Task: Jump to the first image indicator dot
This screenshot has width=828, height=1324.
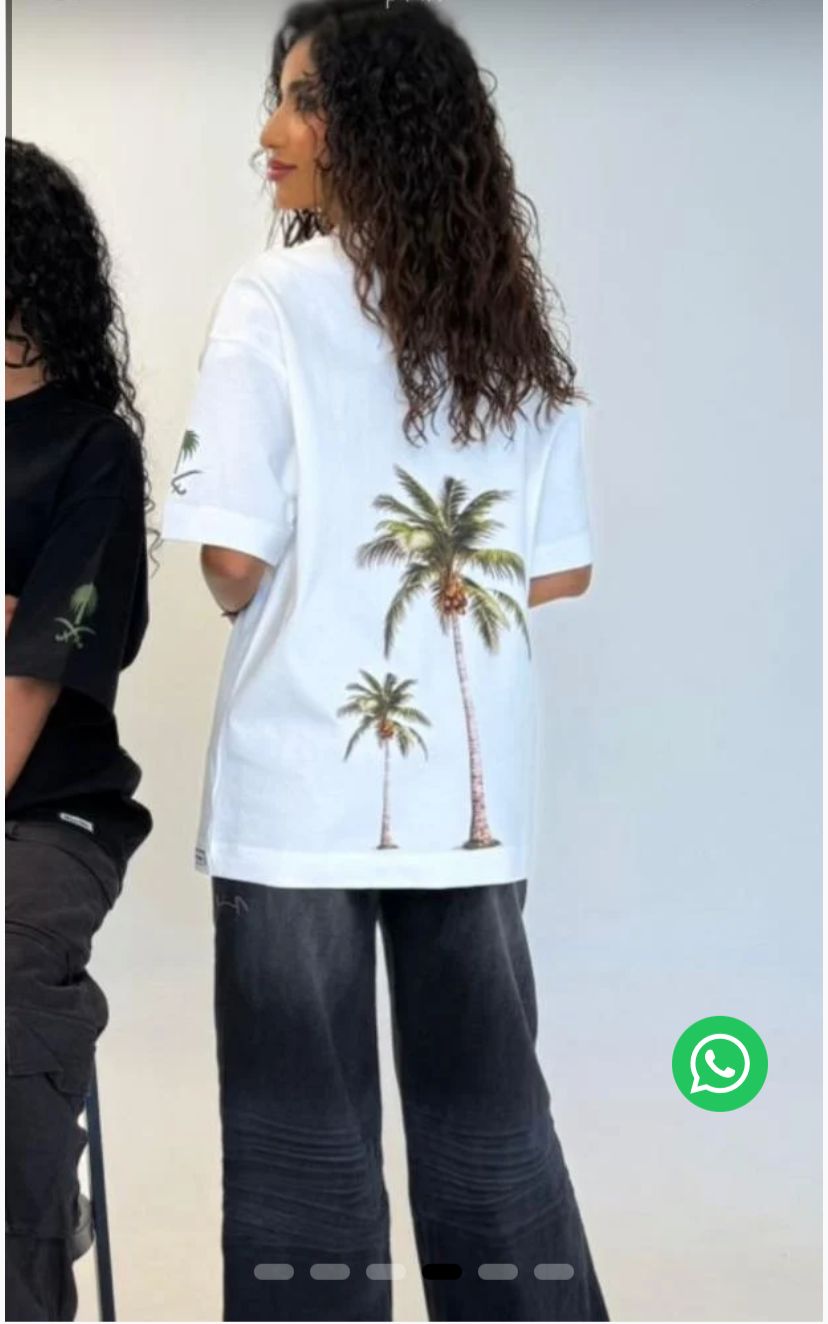Action: point(274,1272)
